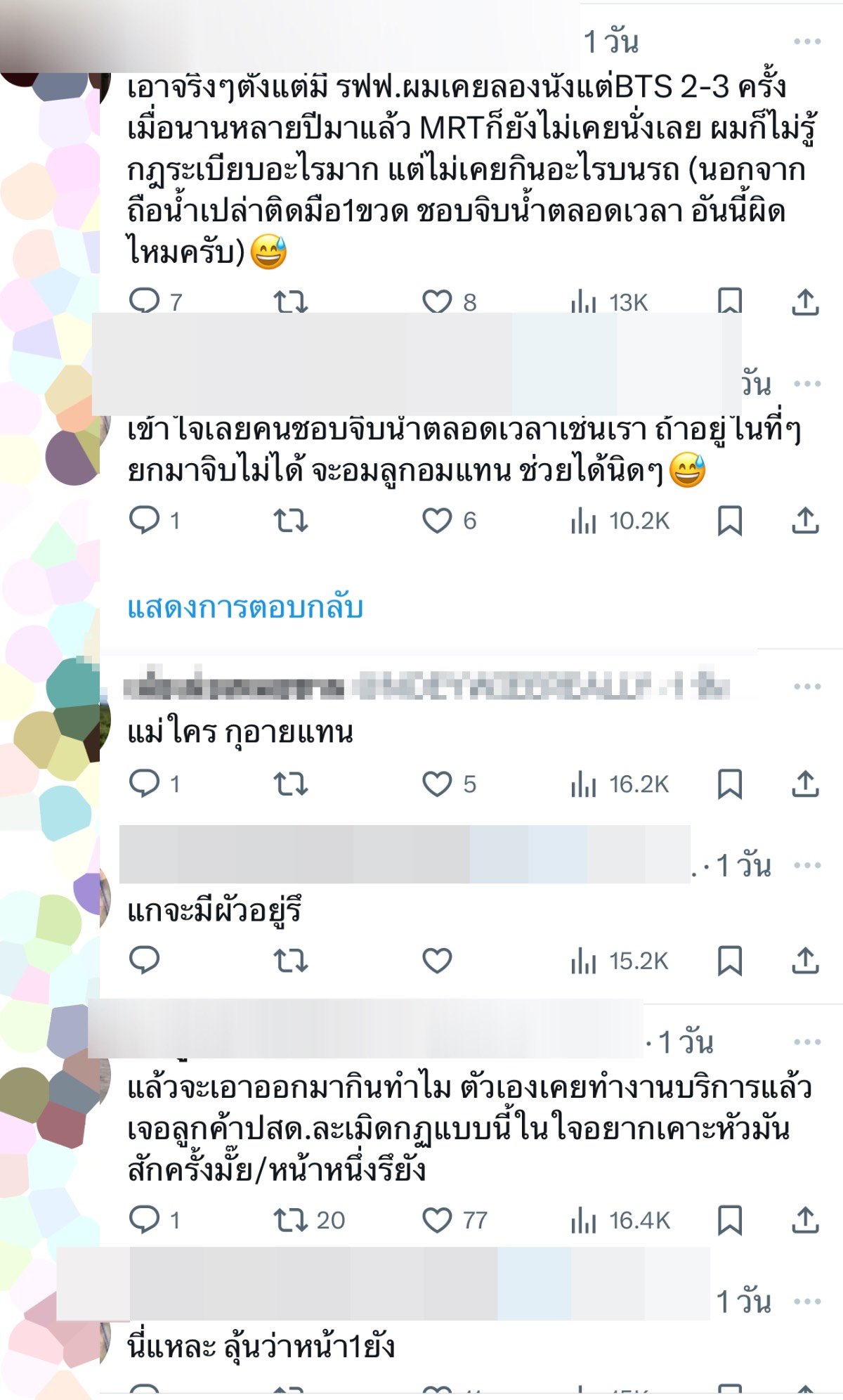Open overflow menu on the topmost tweet
The width and height of the screenshot is (843, 1400).
click(806, 41)
